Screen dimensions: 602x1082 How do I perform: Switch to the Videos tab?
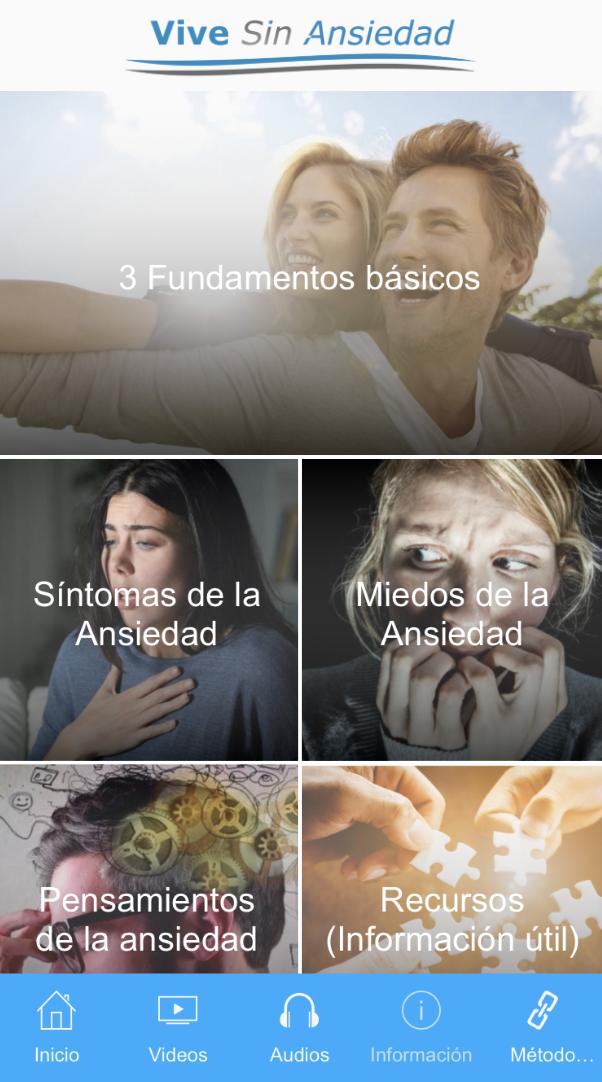[x=178, y=1027]
